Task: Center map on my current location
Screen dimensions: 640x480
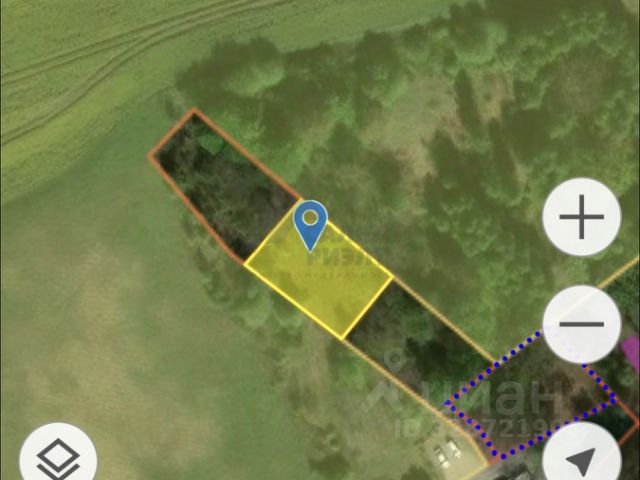Action: [x=581, y=457]
